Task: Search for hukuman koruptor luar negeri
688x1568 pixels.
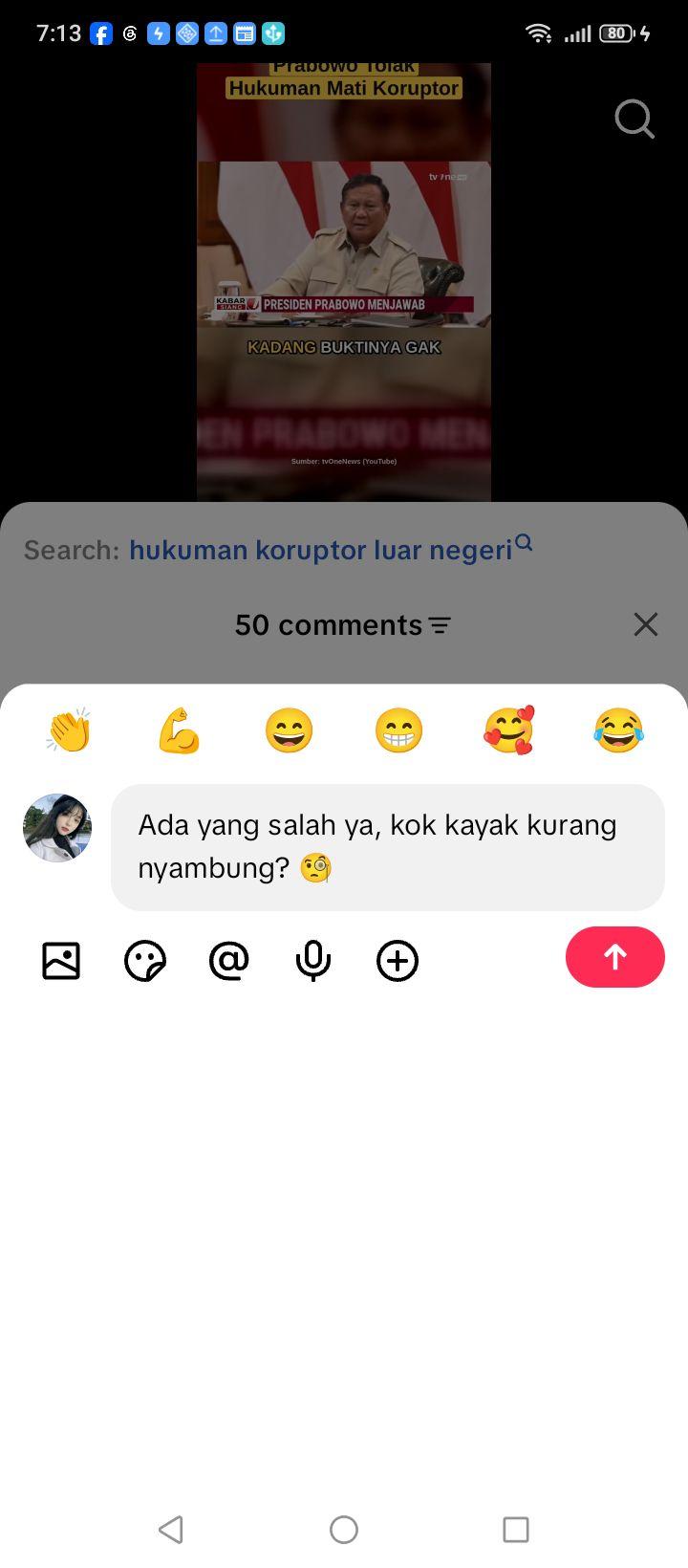Action: [330, 549]
